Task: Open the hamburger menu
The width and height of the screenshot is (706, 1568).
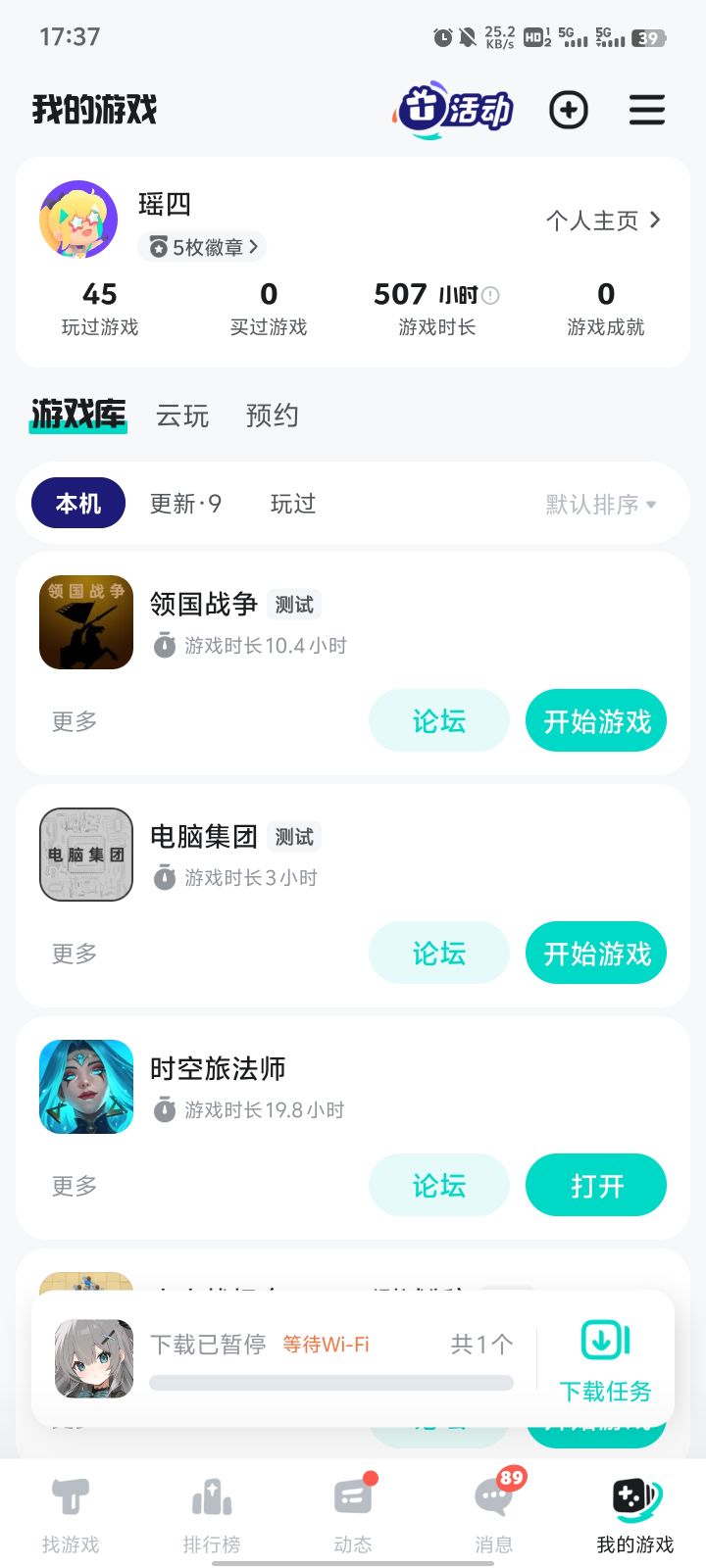Action: tap(647, 110)
